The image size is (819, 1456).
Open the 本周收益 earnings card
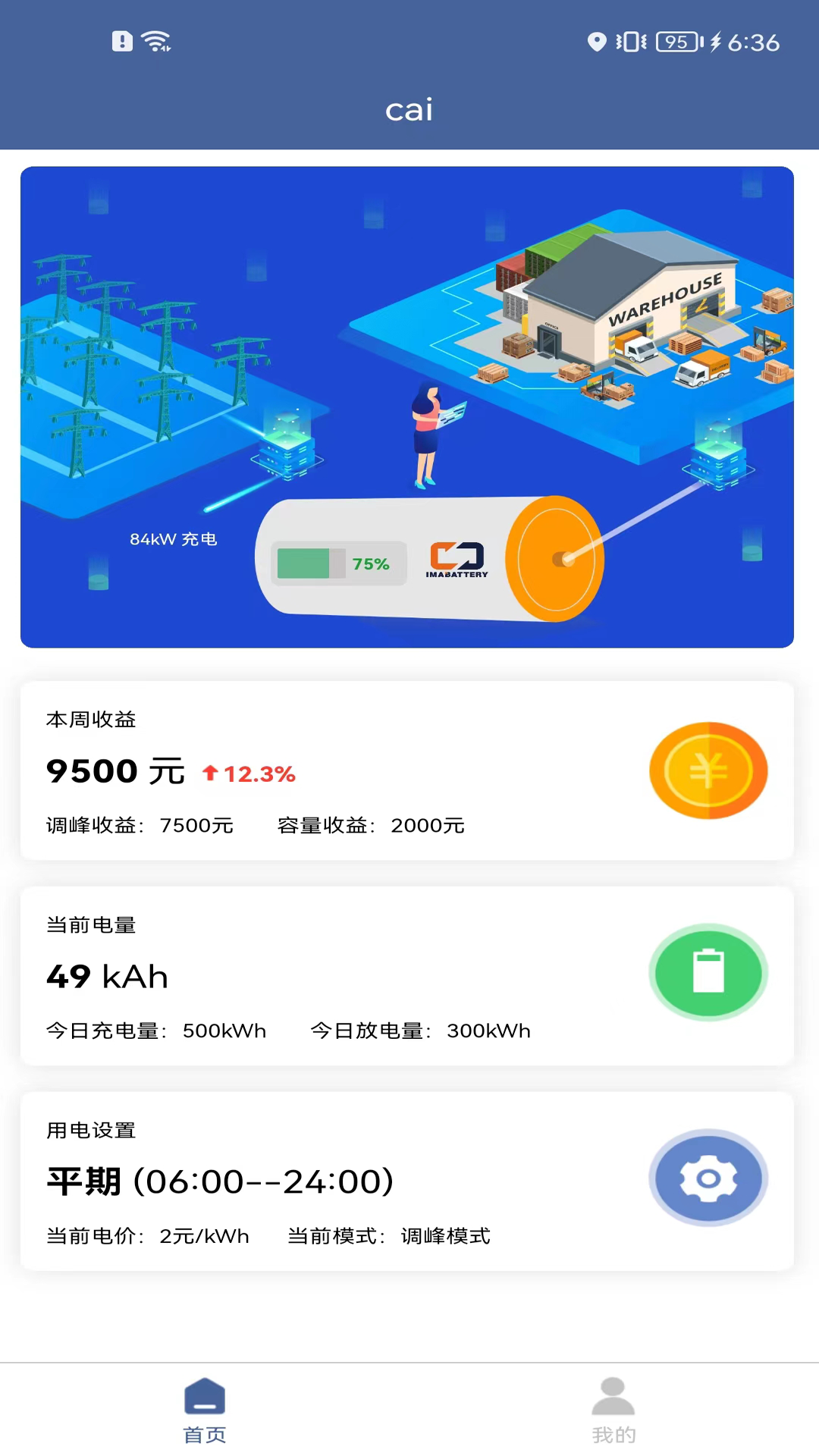[x=407, y=770]
